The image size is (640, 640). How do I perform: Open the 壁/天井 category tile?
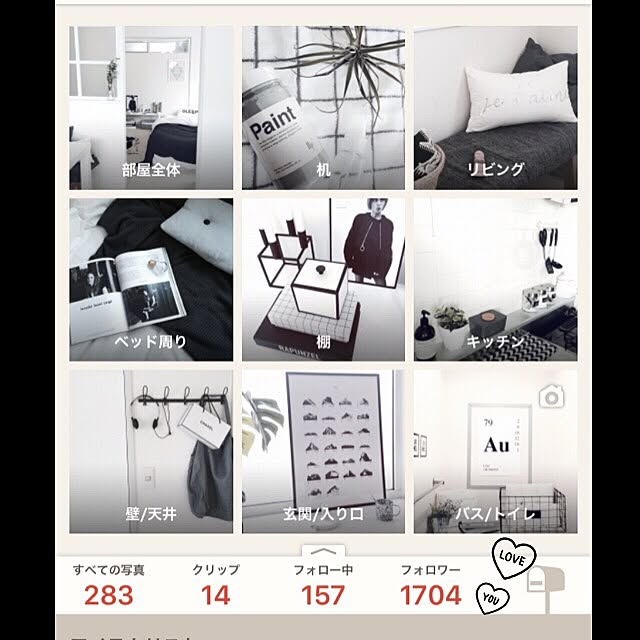pos(151,451)
